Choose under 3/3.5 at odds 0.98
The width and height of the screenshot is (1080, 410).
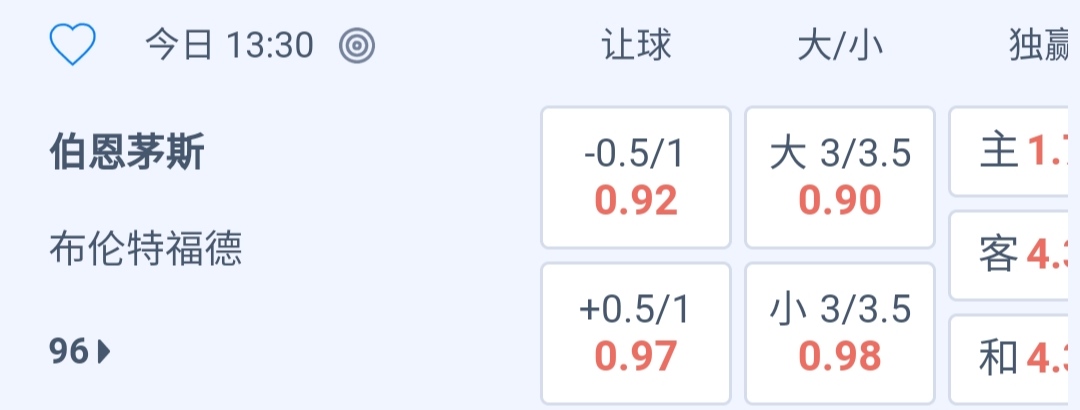pyautogui.click(x=840, y=333)
